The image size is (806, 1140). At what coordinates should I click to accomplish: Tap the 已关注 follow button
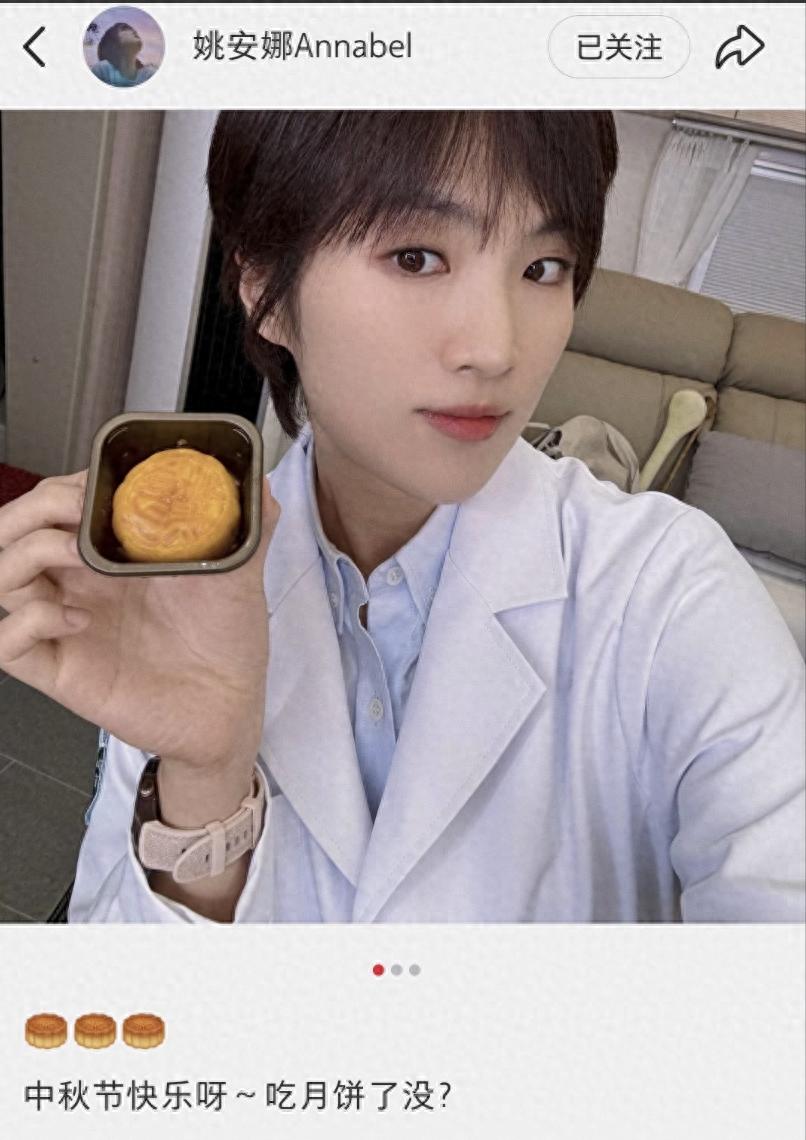click(x=619, y=47)
